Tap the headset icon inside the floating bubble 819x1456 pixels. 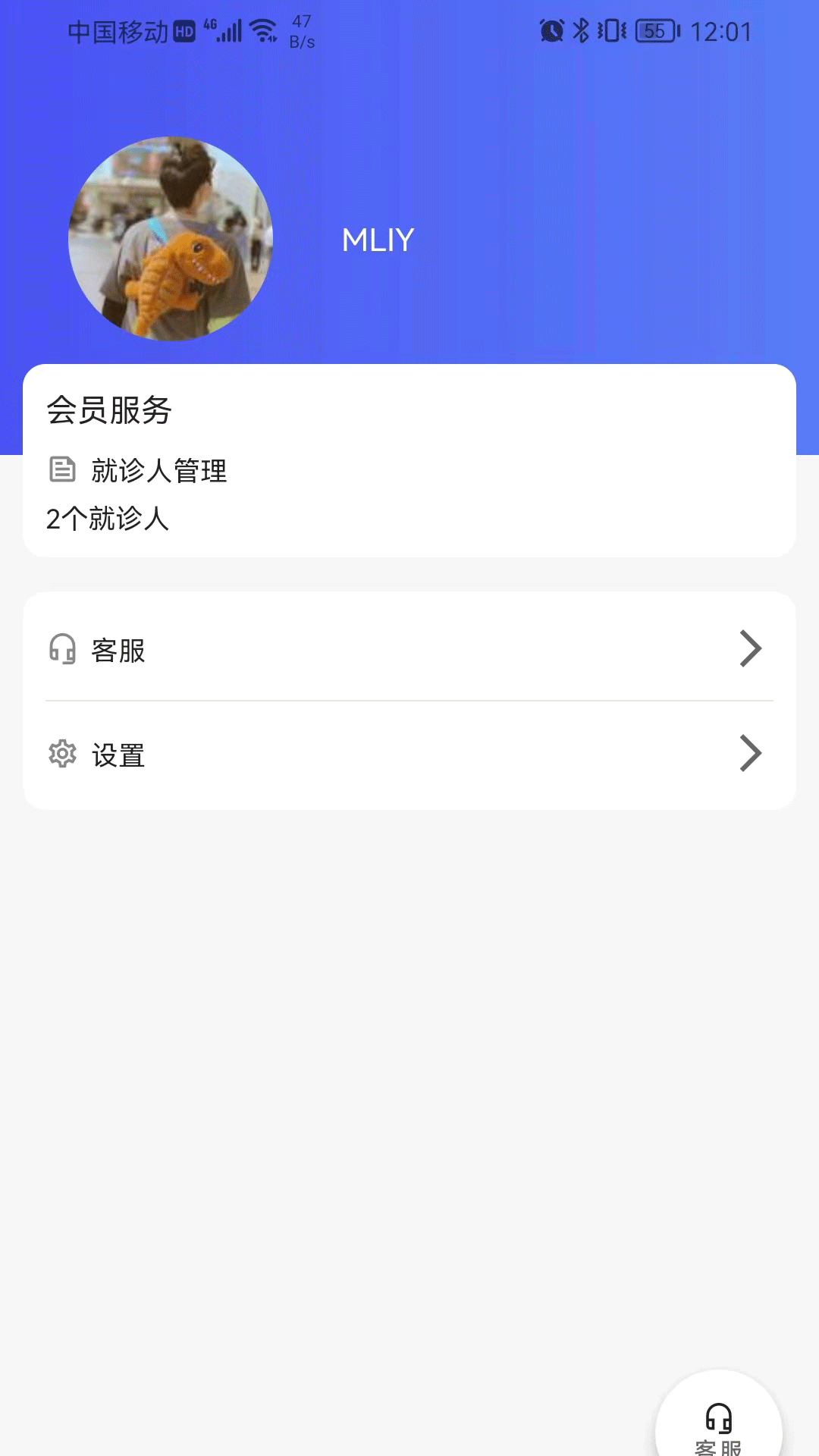pos(718,1420)
